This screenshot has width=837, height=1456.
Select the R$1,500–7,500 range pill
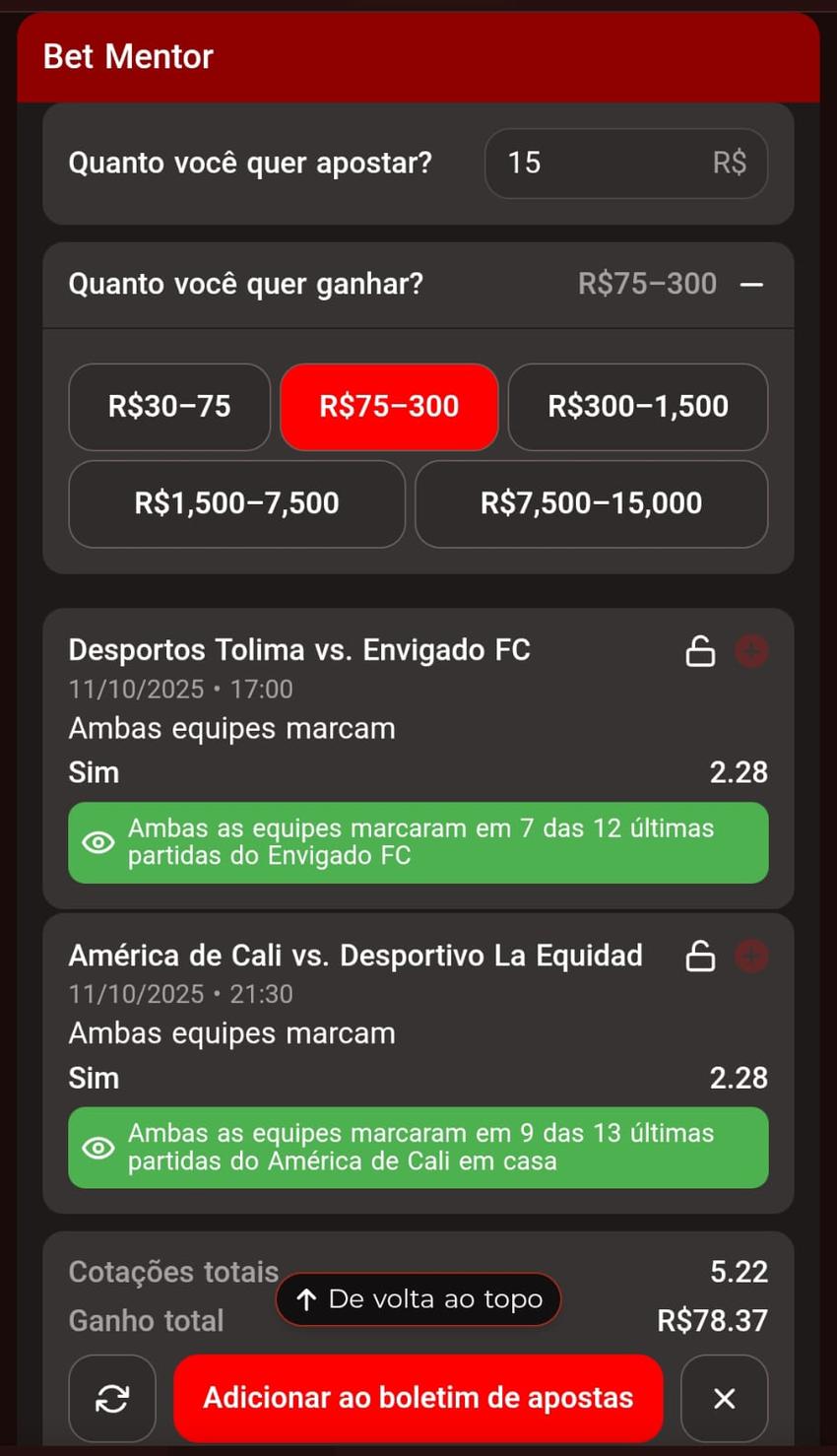pyautogui.click(x=236, y=503)
